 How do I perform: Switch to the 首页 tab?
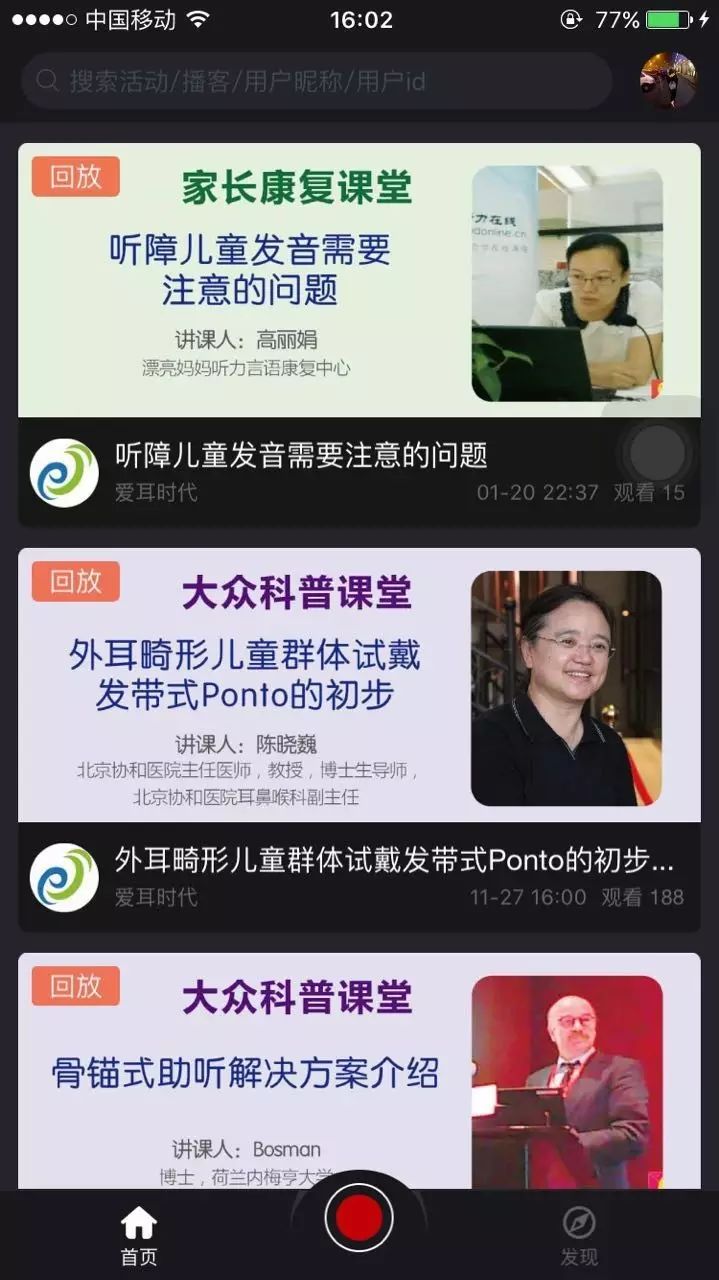pyautogui.click(x=139, y=1235)
